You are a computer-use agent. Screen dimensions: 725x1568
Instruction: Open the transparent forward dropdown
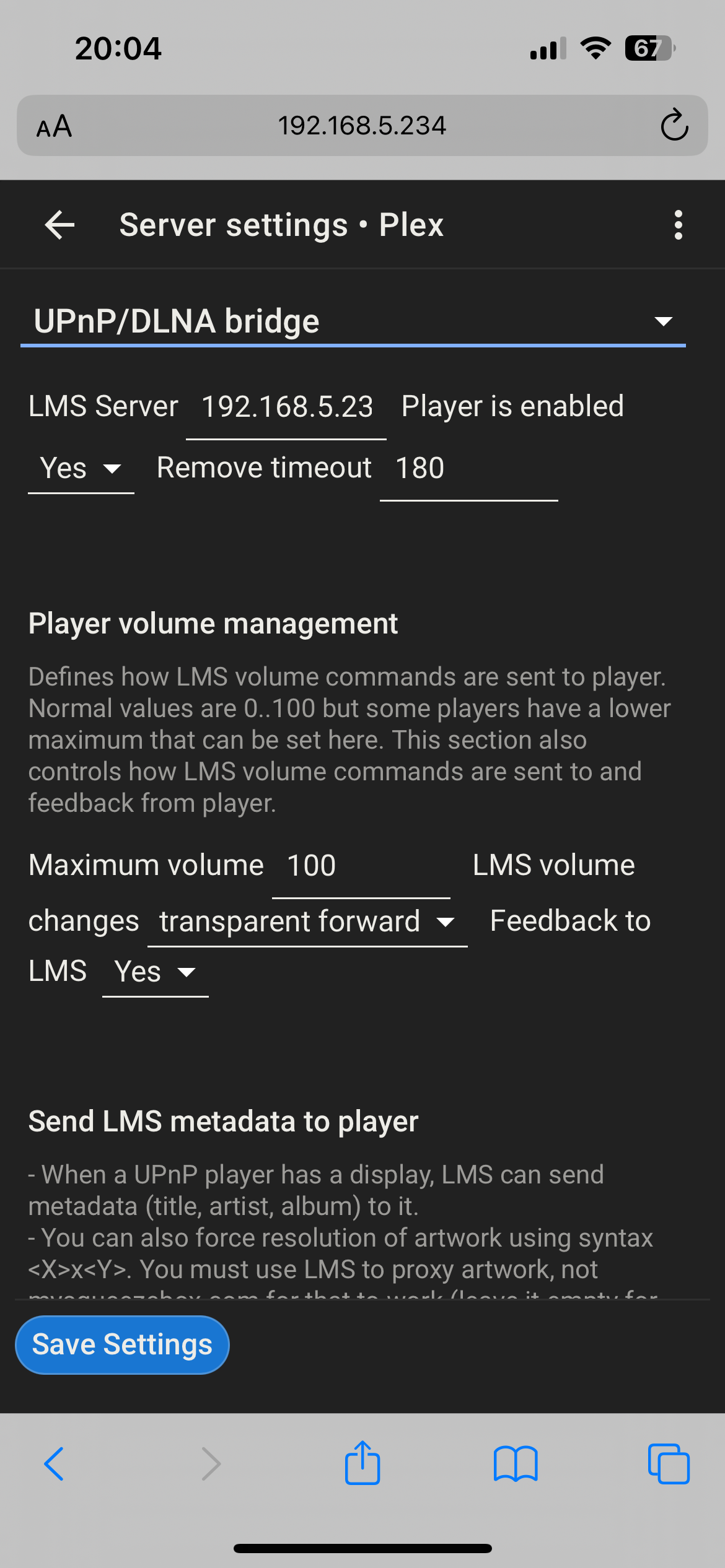(307, 921)
